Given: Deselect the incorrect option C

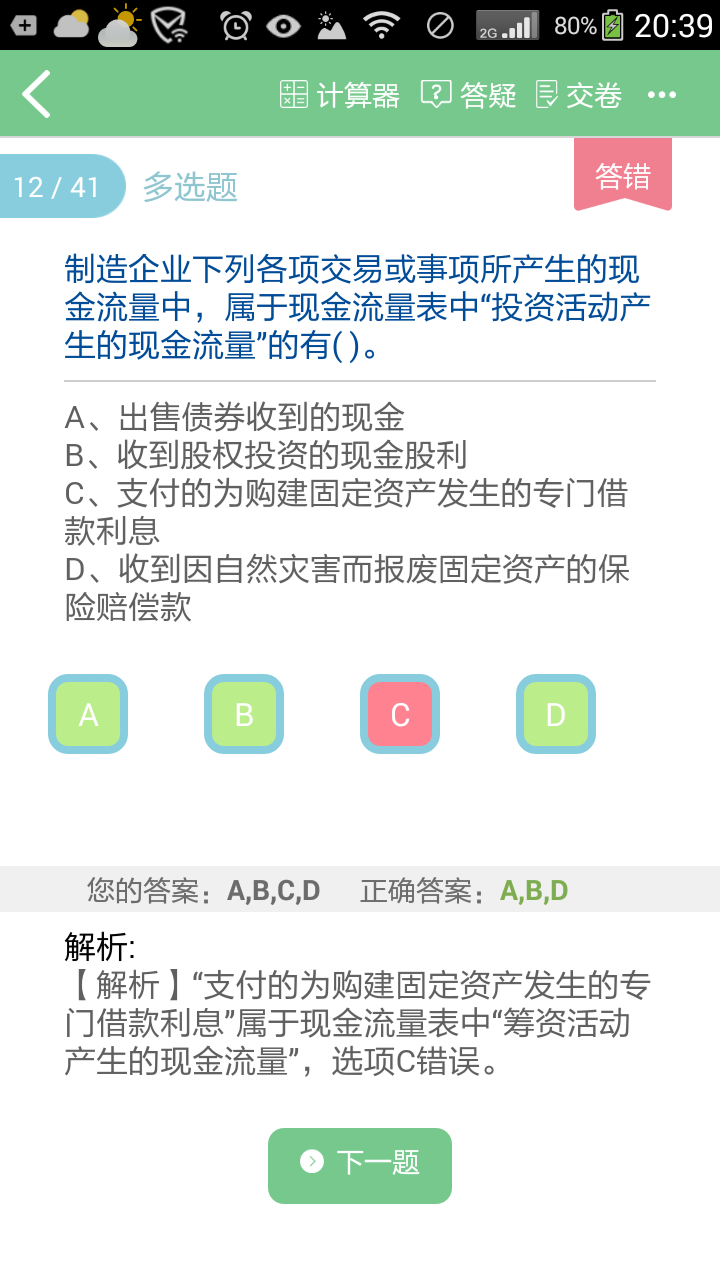Looking at the screenshot, I should click(399, 714).
